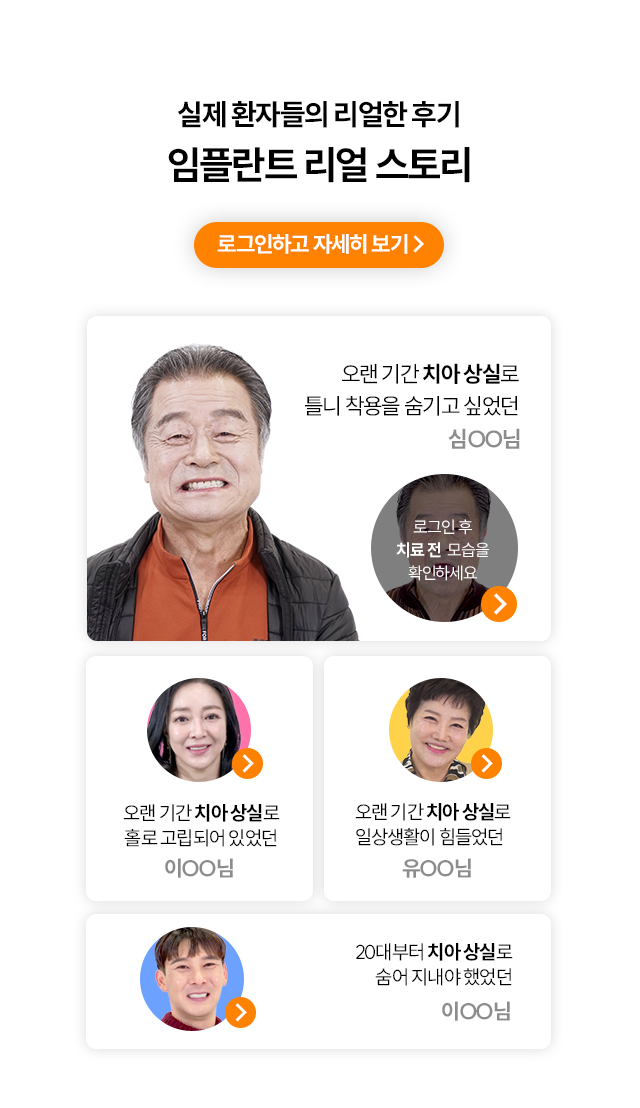Open 심OO님's 치료 전 모습 circle

[444, 548]
